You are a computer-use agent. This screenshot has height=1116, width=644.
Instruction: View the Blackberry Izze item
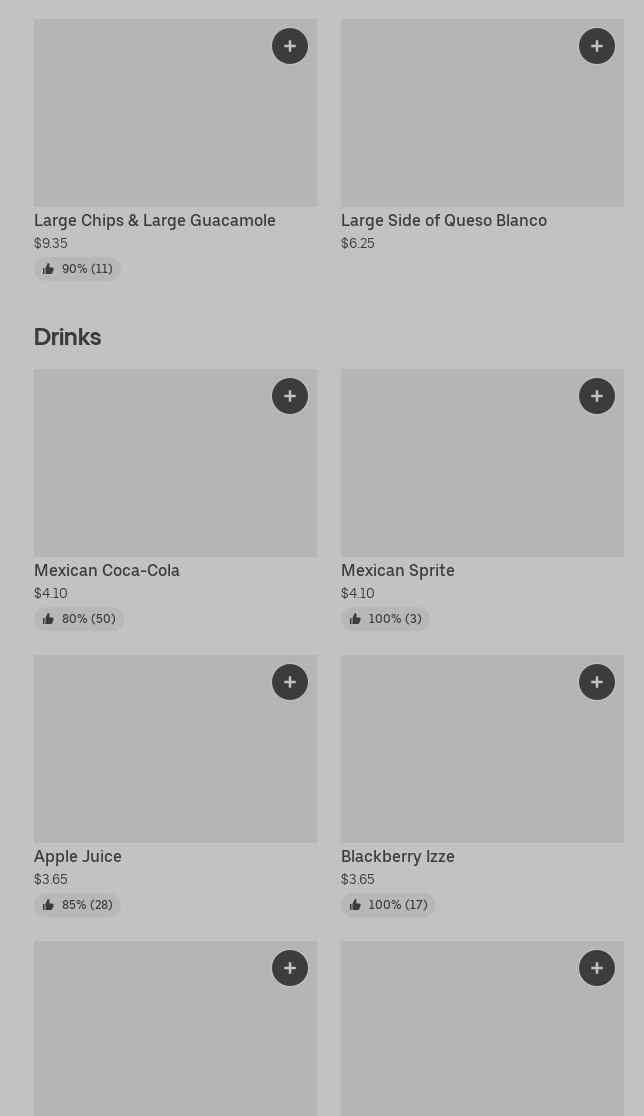click(x=398, y=857)
